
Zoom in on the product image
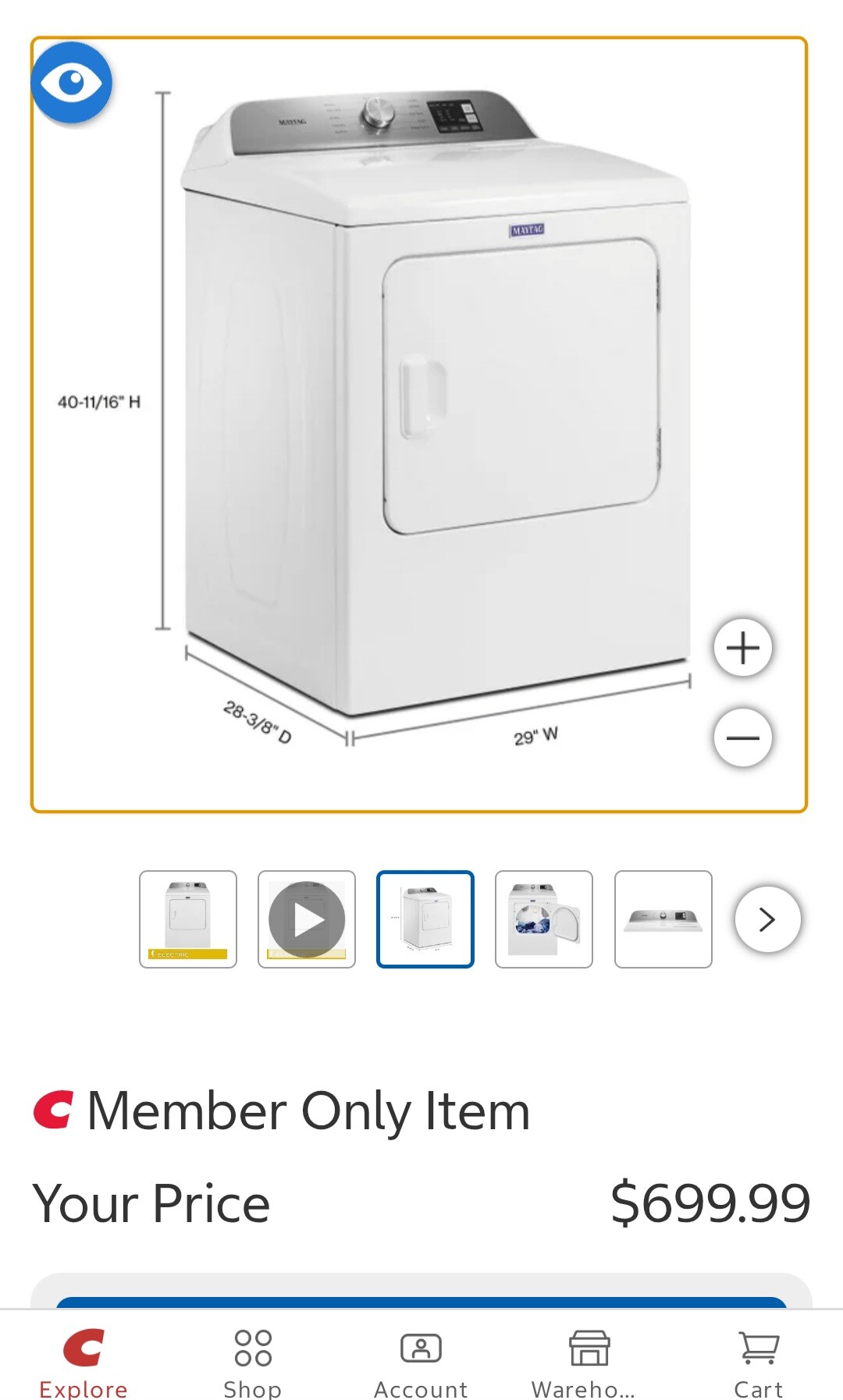[742, 648]
